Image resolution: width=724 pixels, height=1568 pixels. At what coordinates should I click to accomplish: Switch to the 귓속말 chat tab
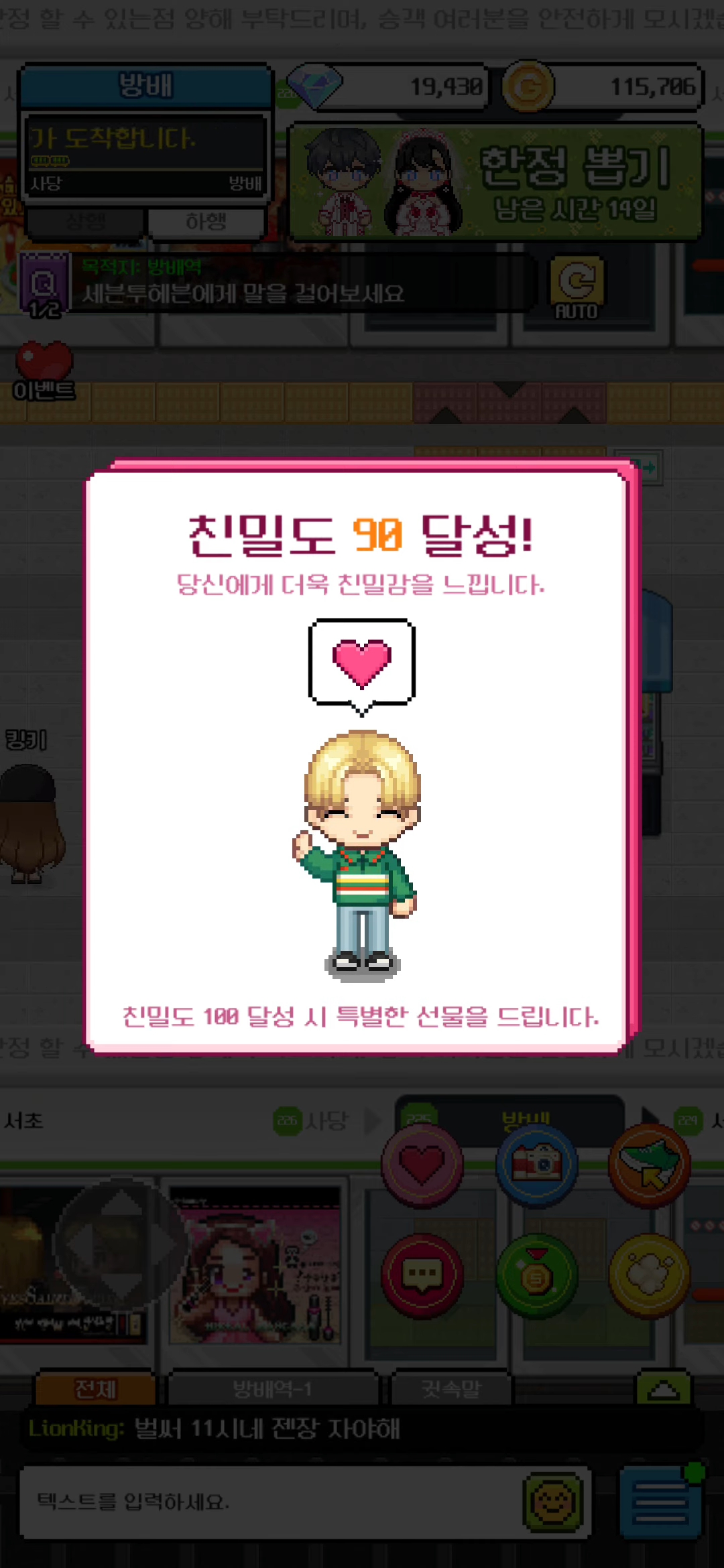tap(451, 1389)
